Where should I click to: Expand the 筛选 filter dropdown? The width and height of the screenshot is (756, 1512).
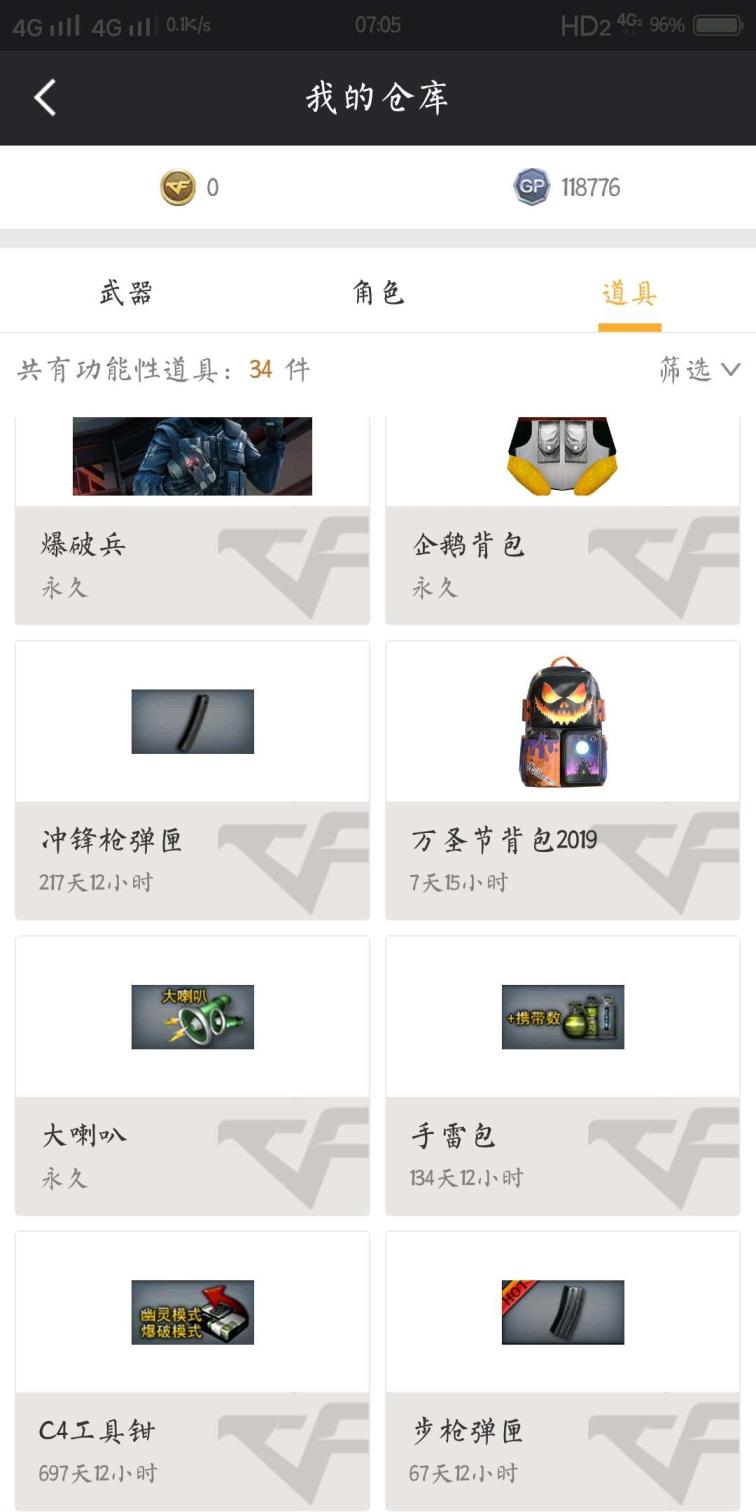[699, 370]
